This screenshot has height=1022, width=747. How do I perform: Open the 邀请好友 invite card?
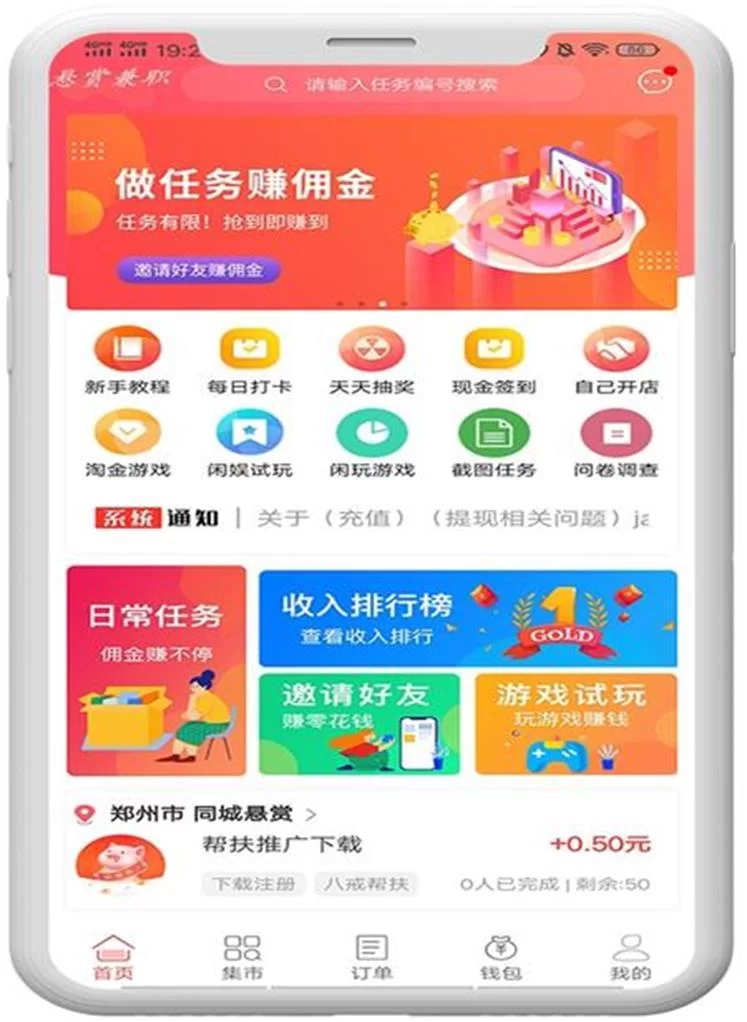click(359, 723)
